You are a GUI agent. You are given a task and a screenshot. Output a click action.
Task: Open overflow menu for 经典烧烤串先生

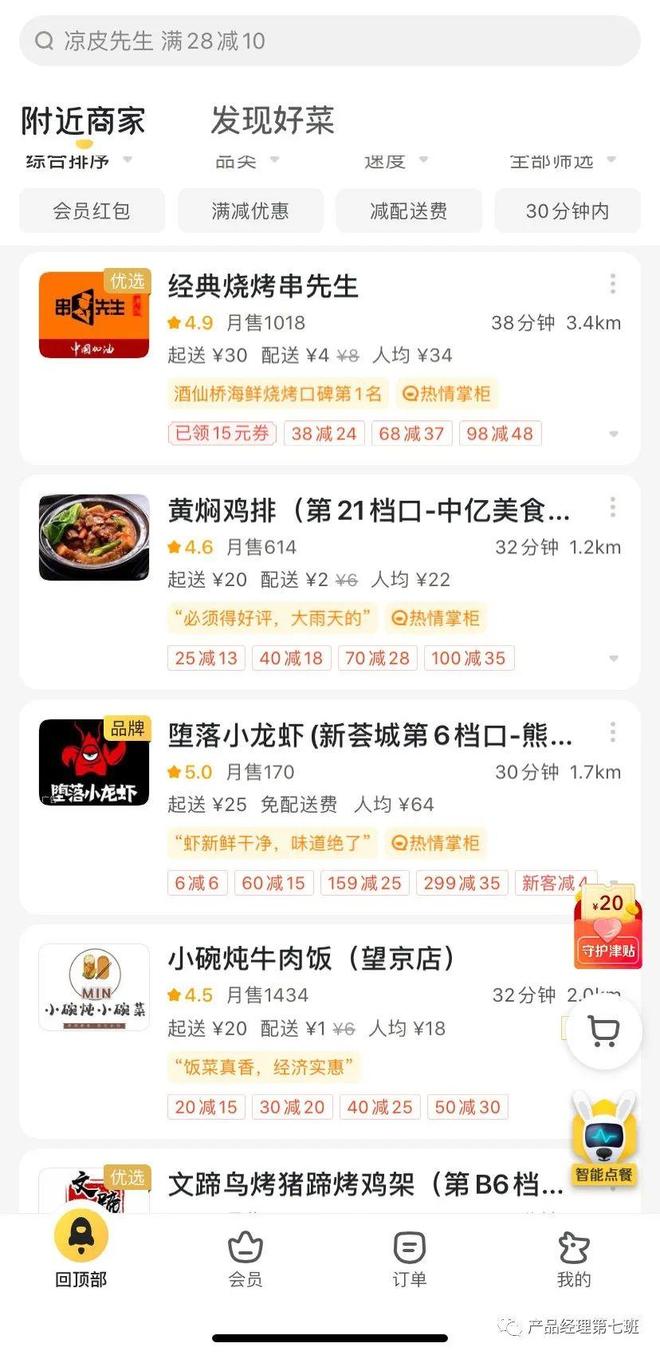613,285
